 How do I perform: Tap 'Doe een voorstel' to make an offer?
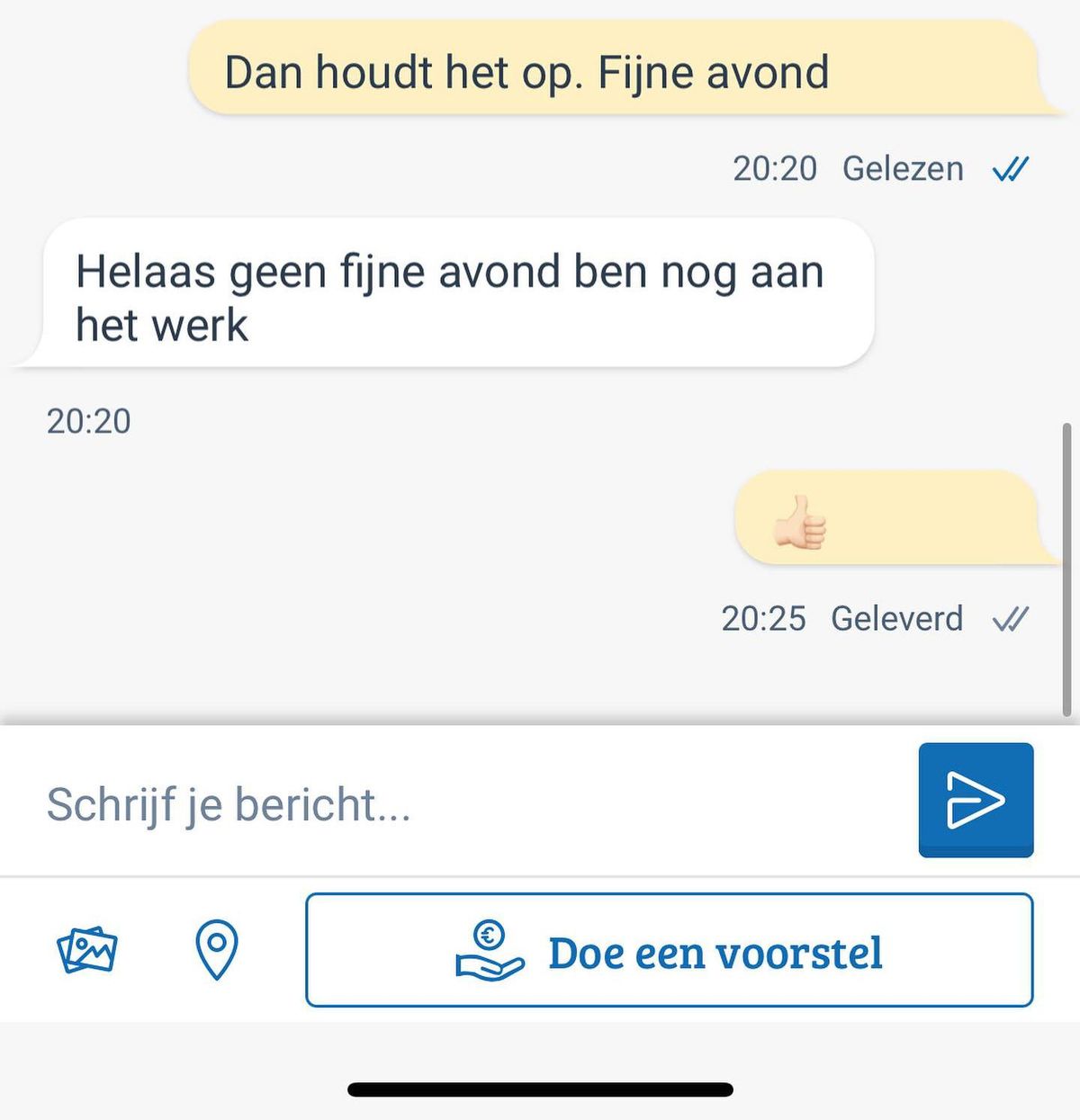(669, 950)
